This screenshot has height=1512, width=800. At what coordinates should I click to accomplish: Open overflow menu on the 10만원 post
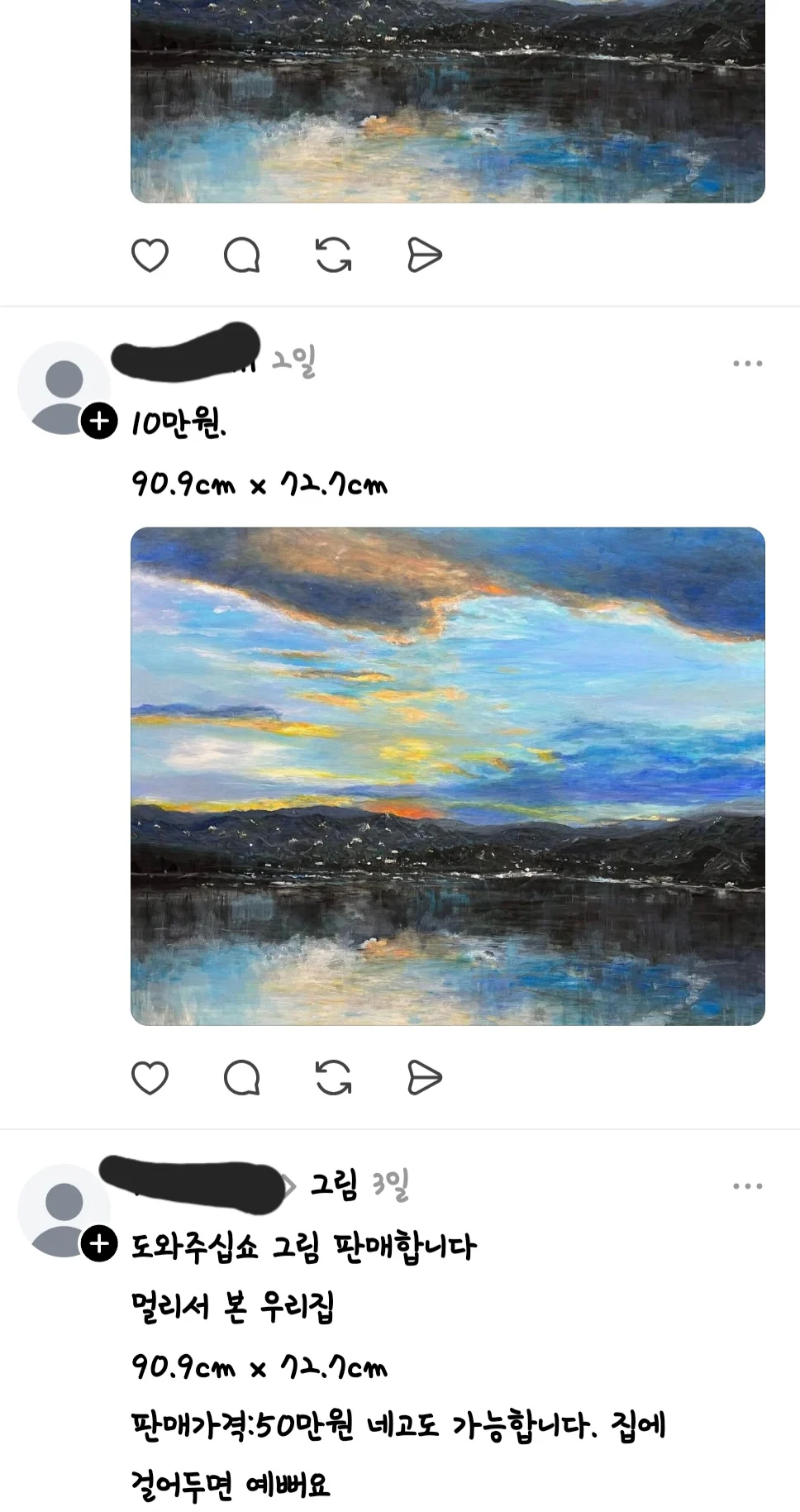click(747, 364)
